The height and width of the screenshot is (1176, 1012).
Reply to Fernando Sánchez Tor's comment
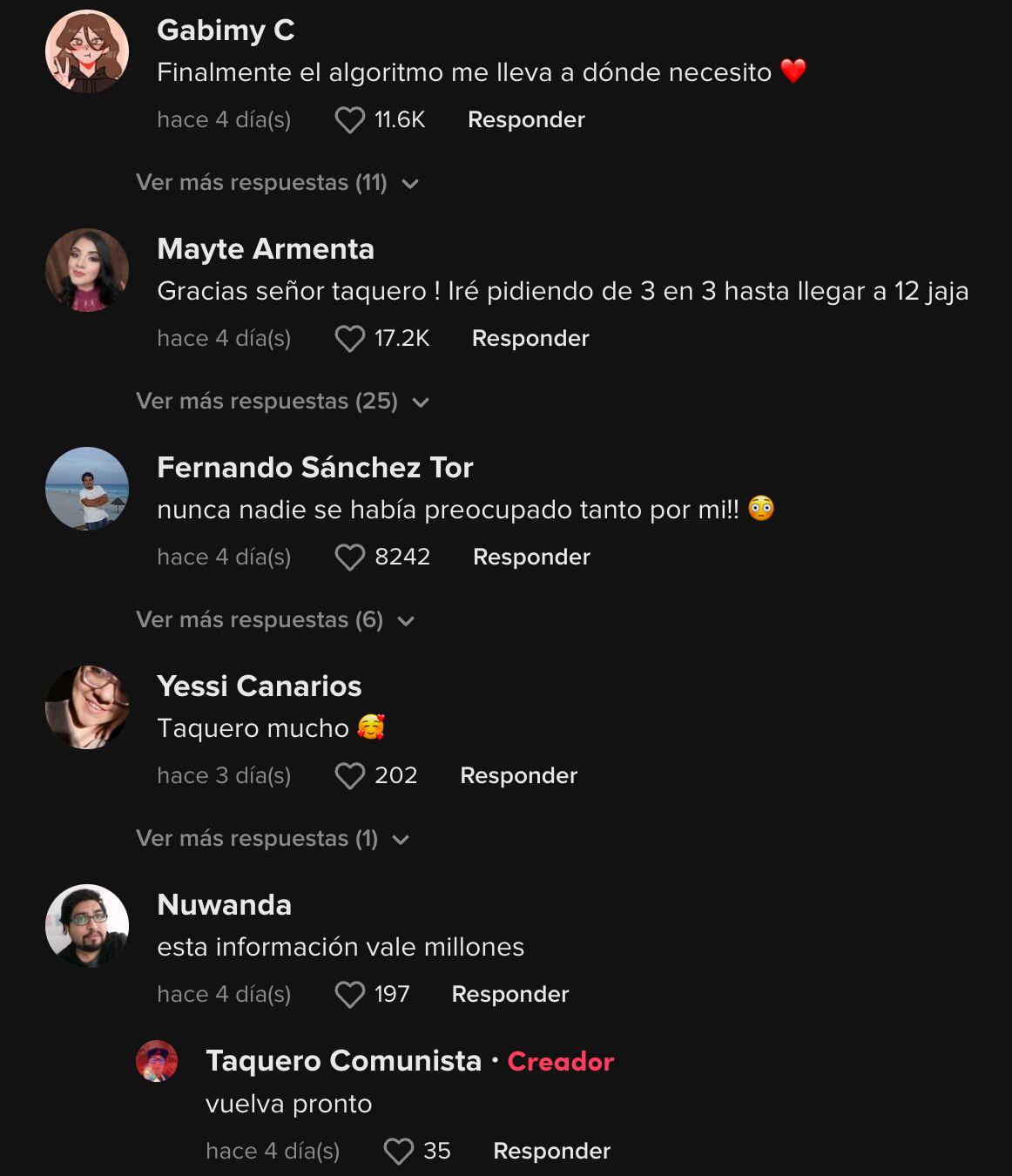(x=531, y=558)
